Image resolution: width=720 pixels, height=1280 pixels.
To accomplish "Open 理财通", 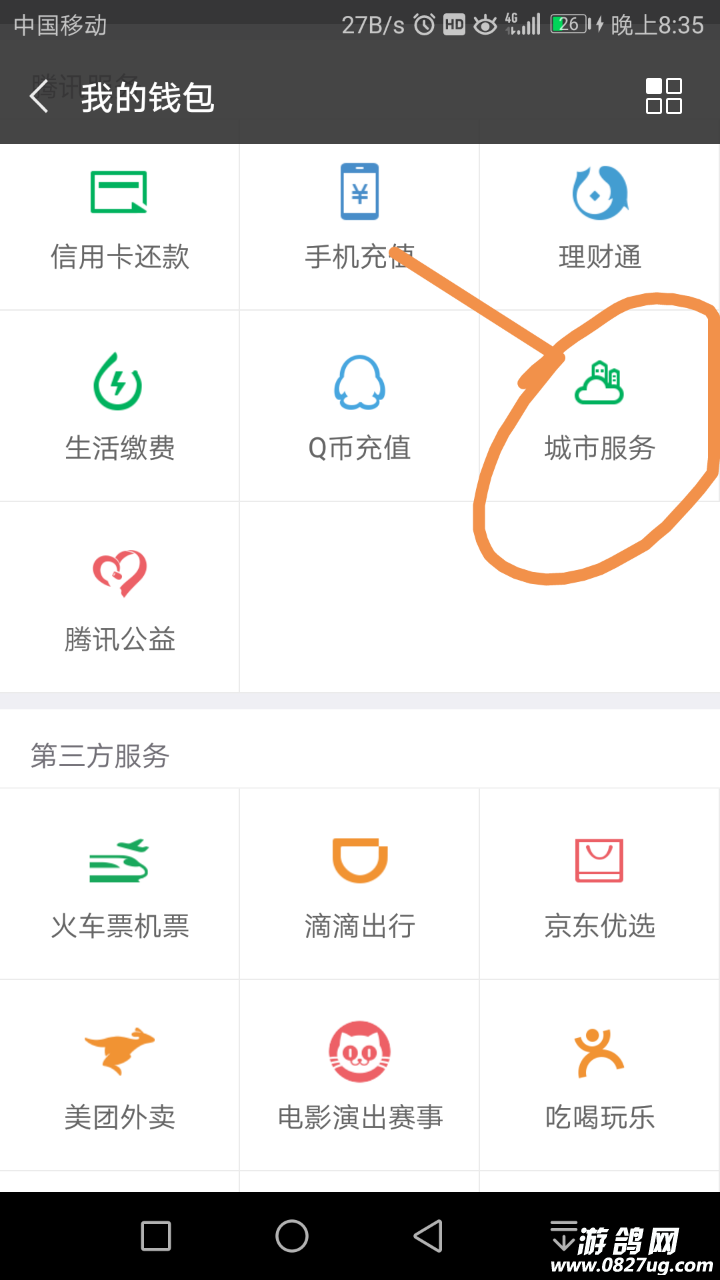I will 600,222.
